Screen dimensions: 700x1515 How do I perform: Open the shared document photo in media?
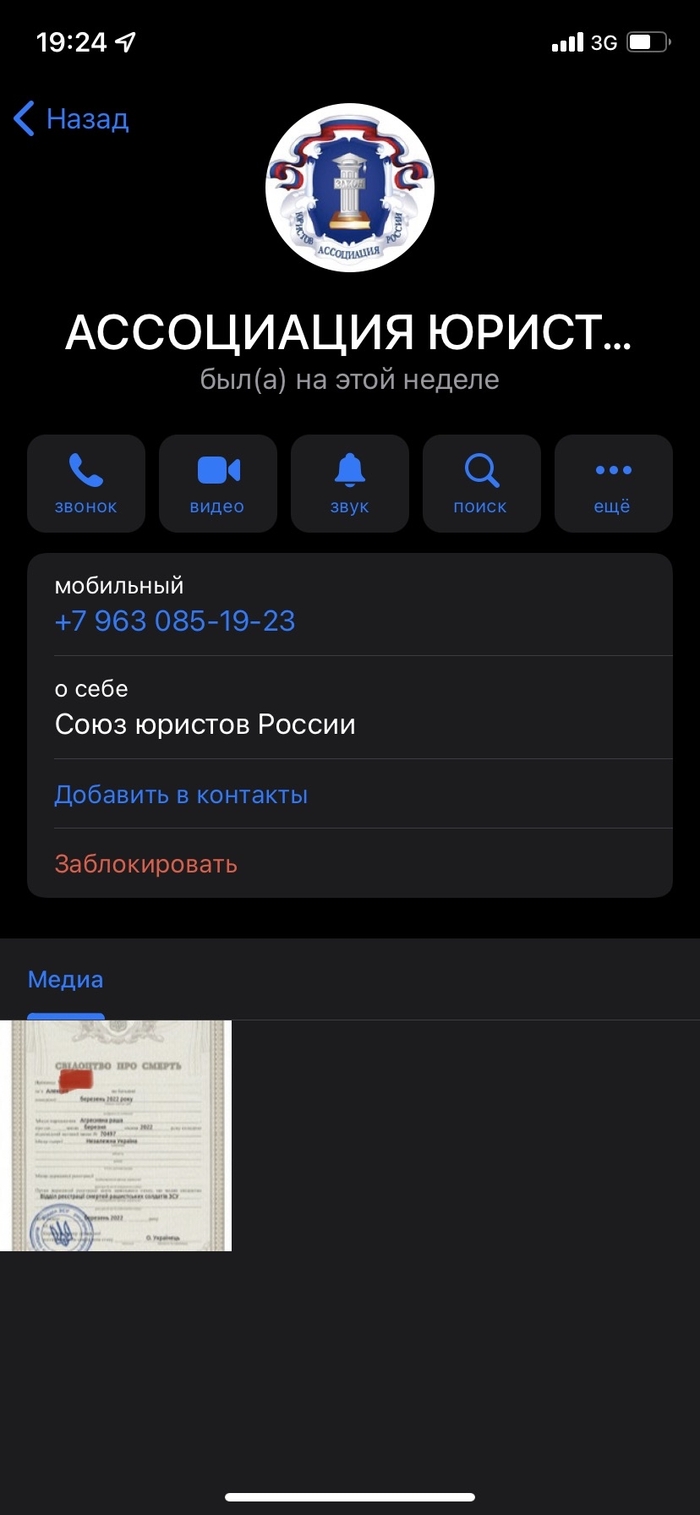point(116,1135)
